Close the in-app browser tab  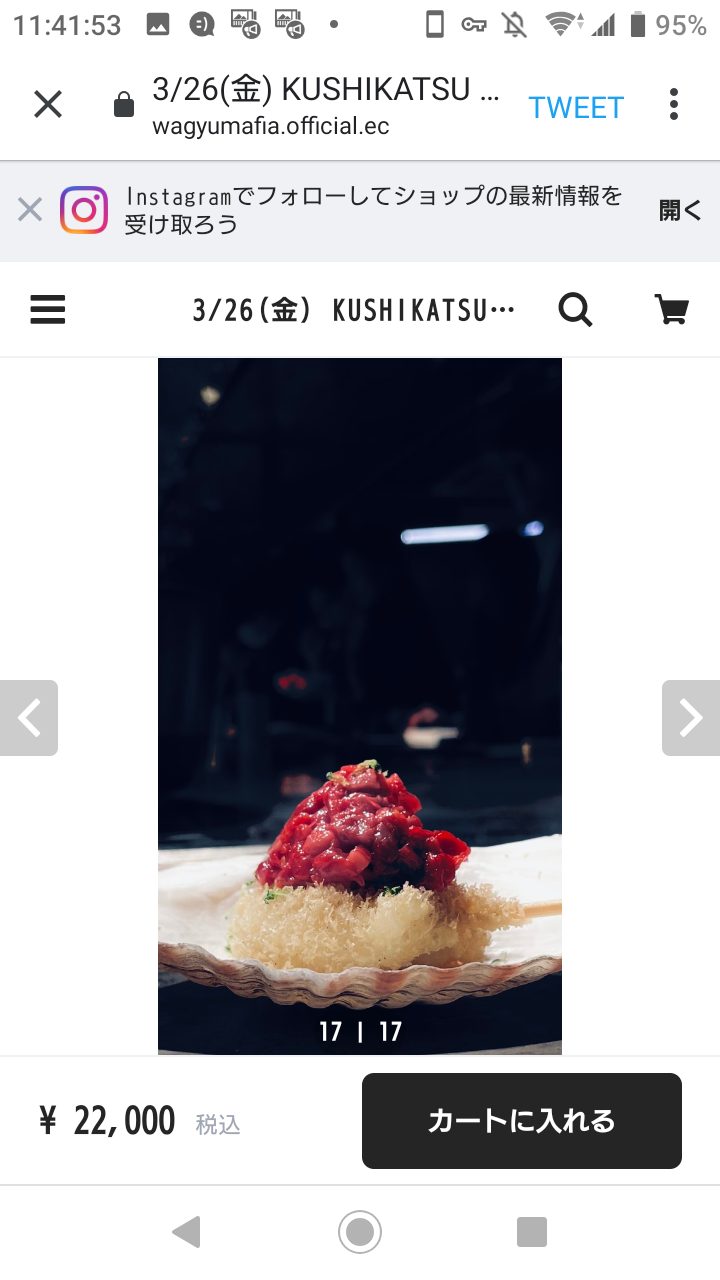point(48,104)
